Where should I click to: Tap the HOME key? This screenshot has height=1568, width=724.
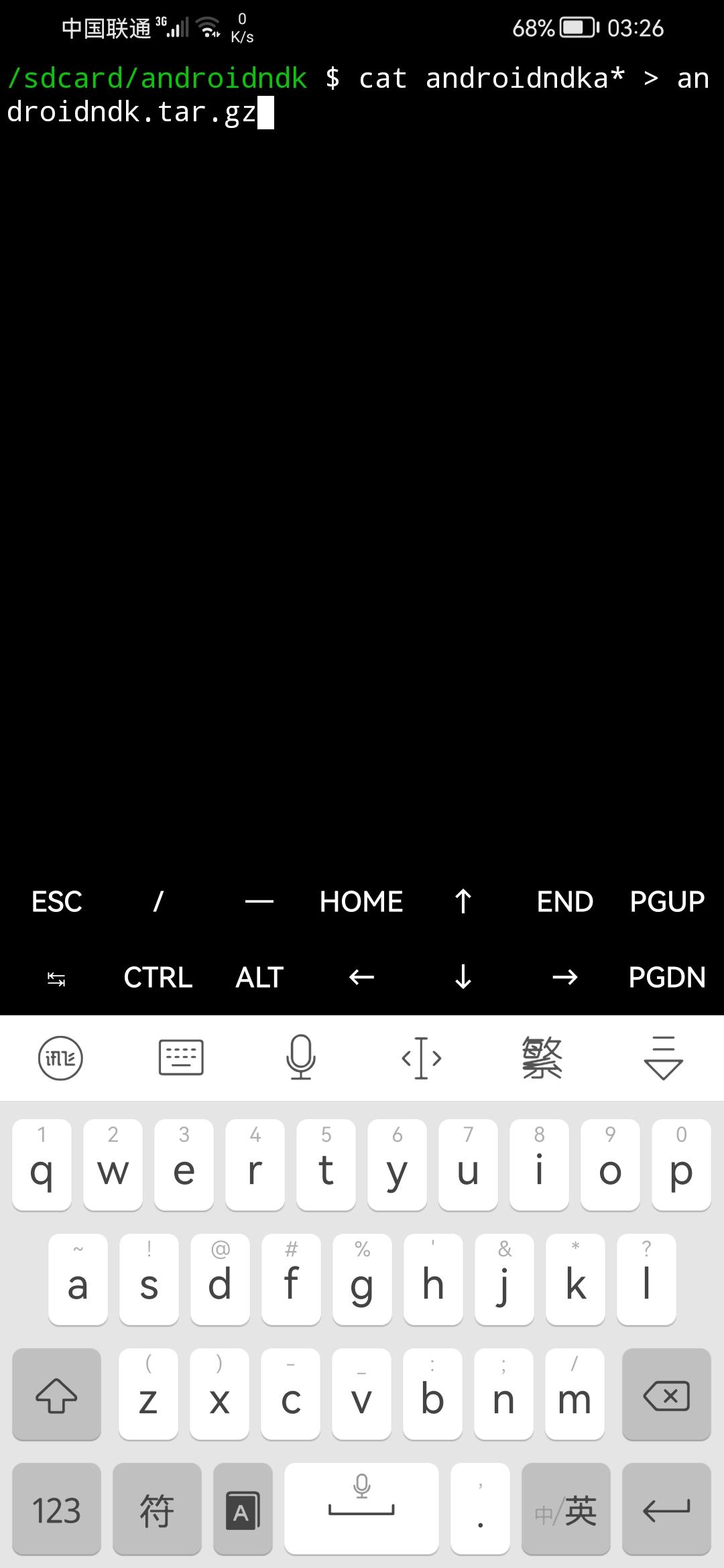pos(361,901)
